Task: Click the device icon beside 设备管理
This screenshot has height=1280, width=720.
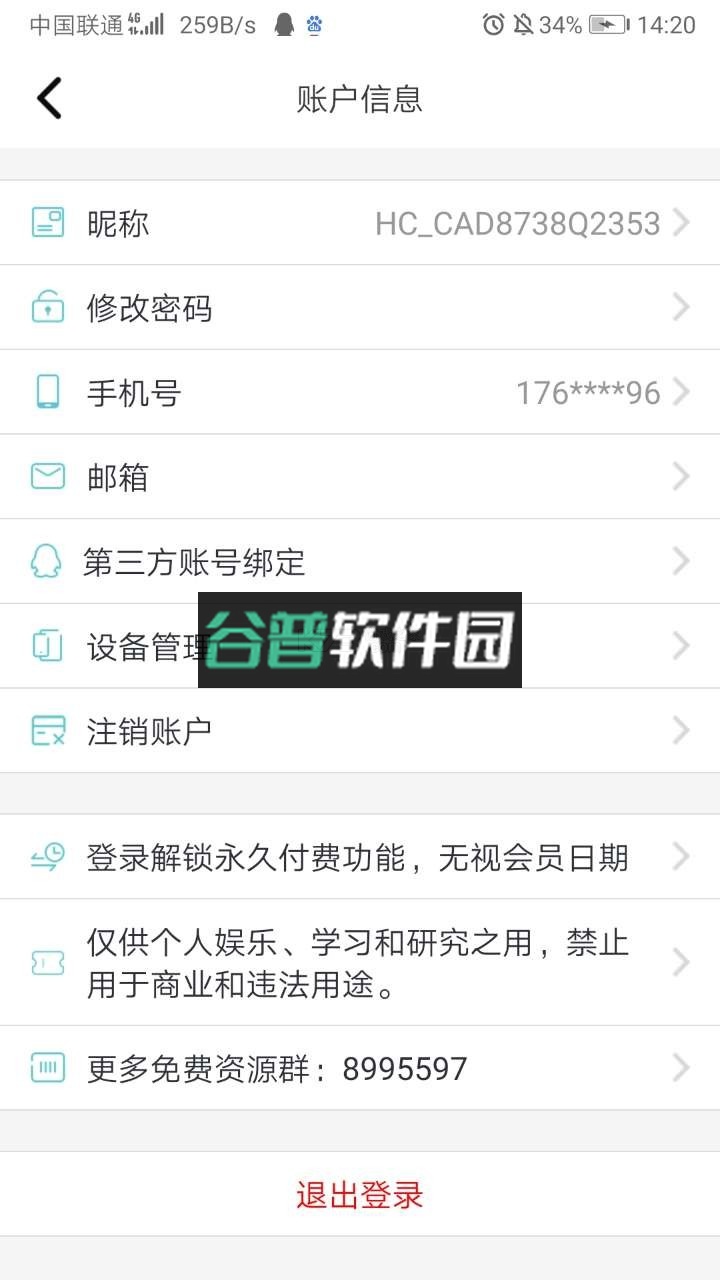Action: click(x=47, y=646)
